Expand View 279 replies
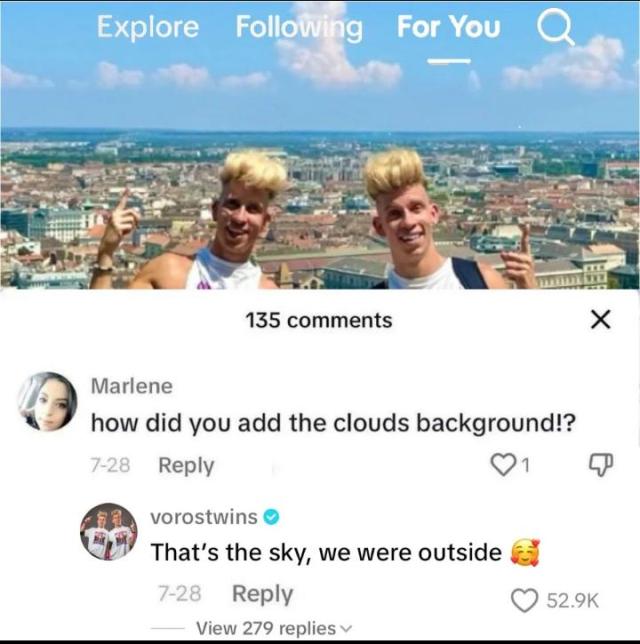The height and width of the screenshot is (644, 640). coord(274,628)
